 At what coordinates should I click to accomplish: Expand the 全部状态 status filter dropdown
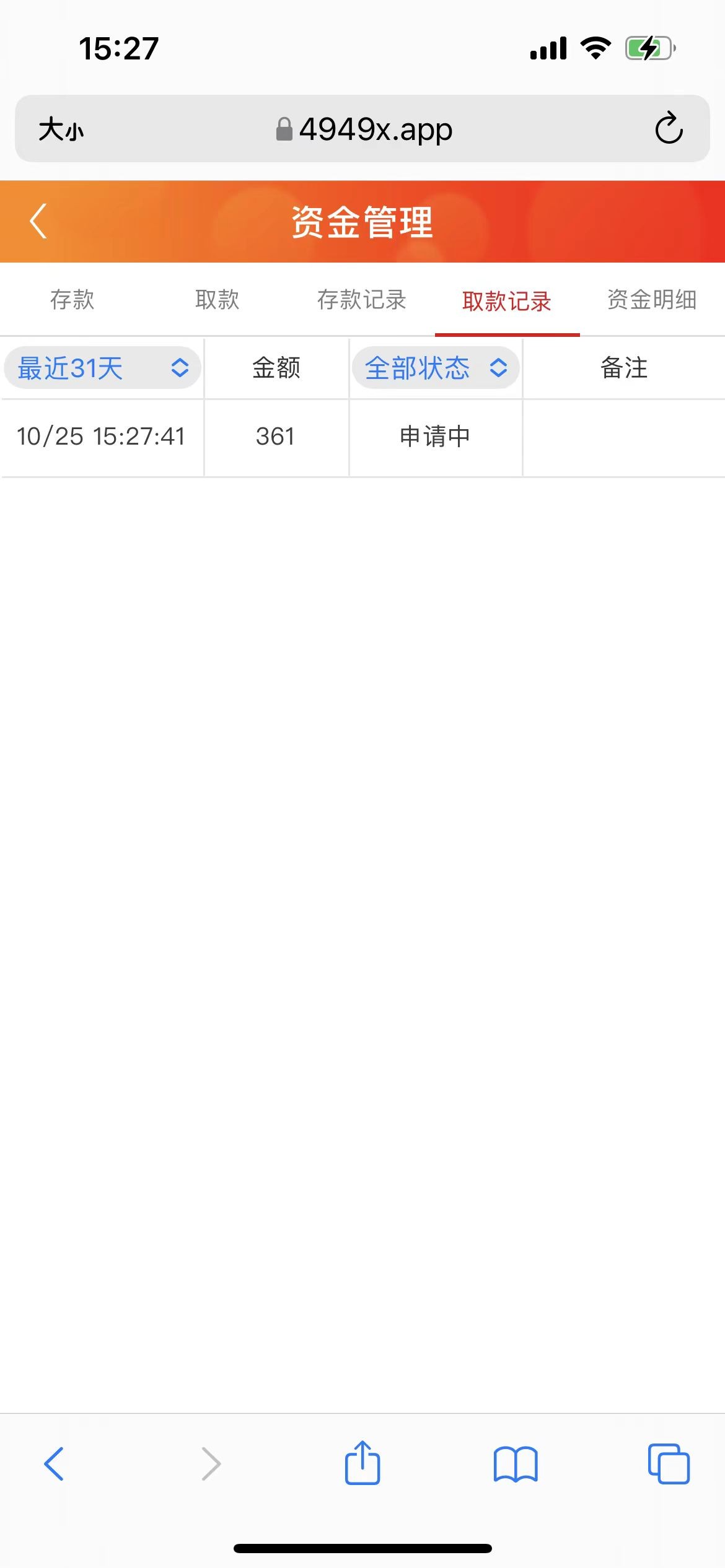436,368
